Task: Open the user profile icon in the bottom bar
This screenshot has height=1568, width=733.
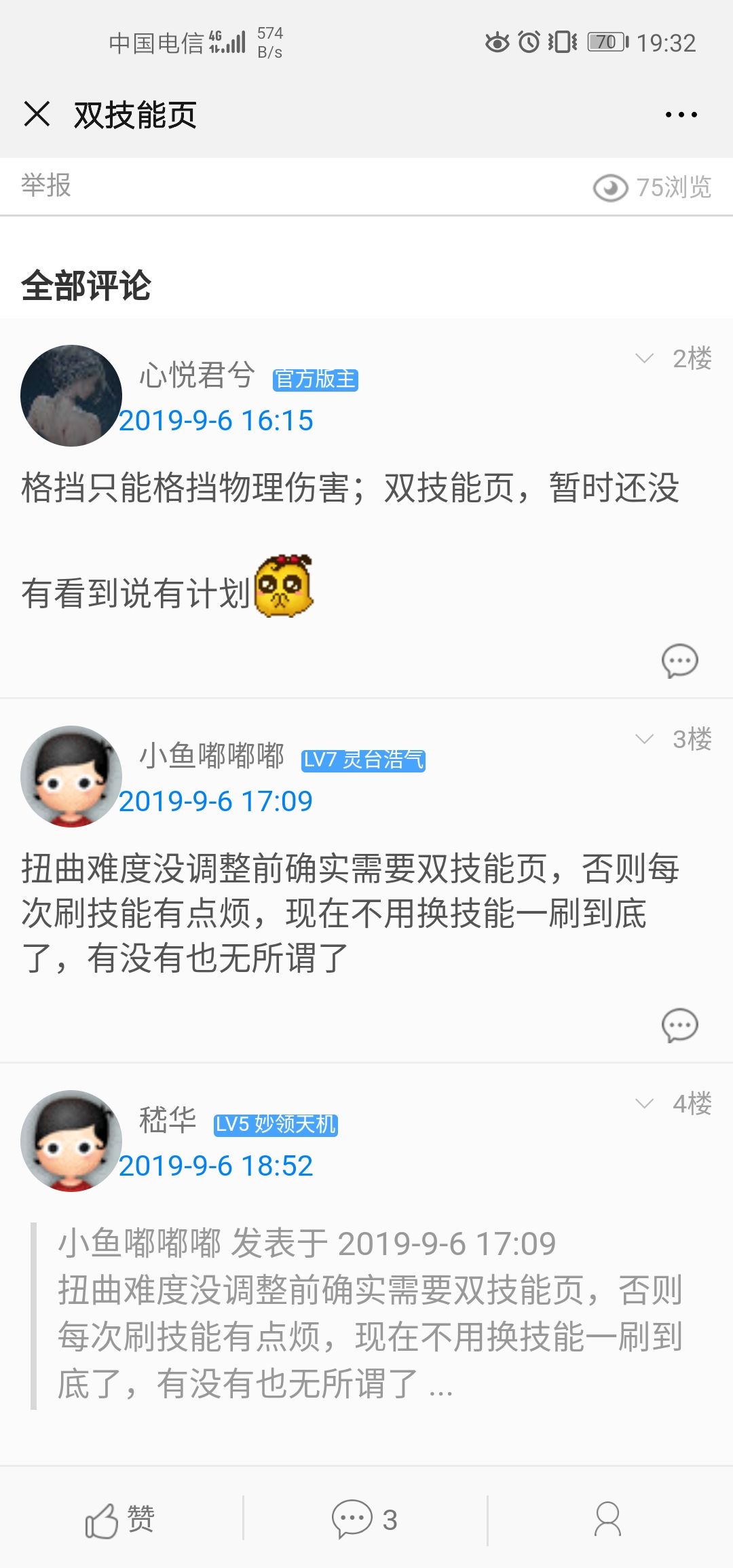Action: click(x=607, y=1519)
